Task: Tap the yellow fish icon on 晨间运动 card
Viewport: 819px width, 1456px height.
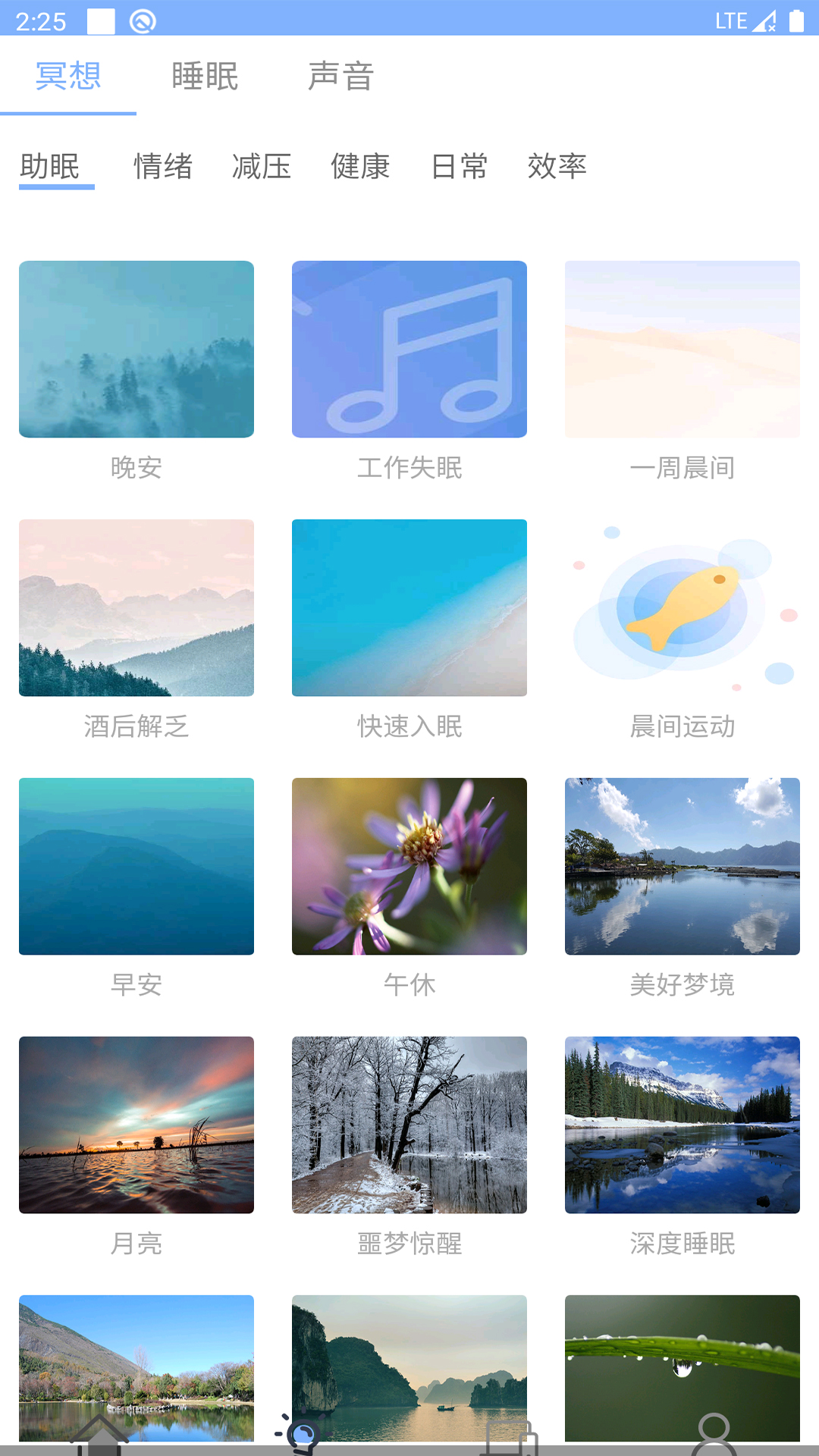Action: pos(682,607)
